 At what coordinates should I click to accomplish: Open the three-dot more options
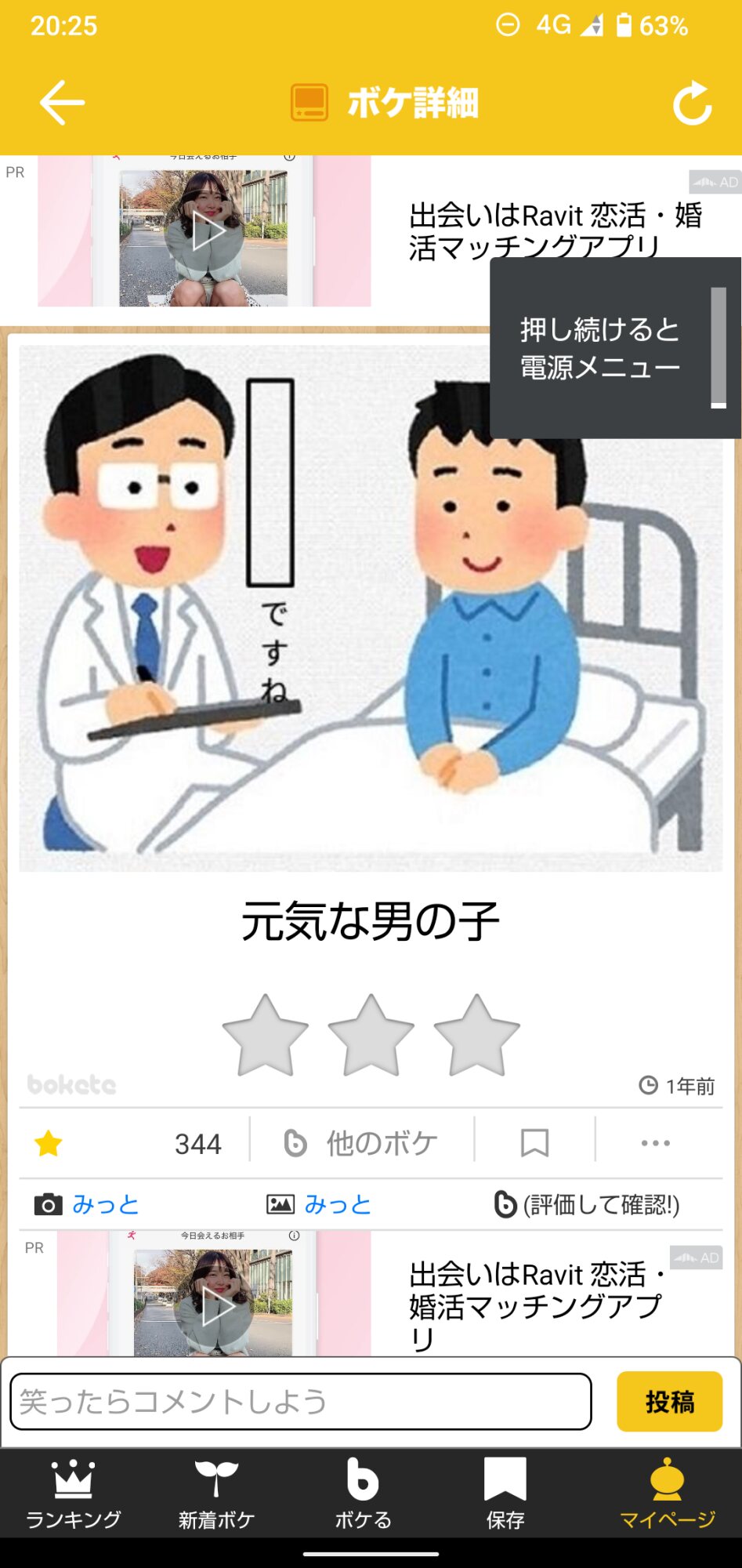coord(655,1143)
